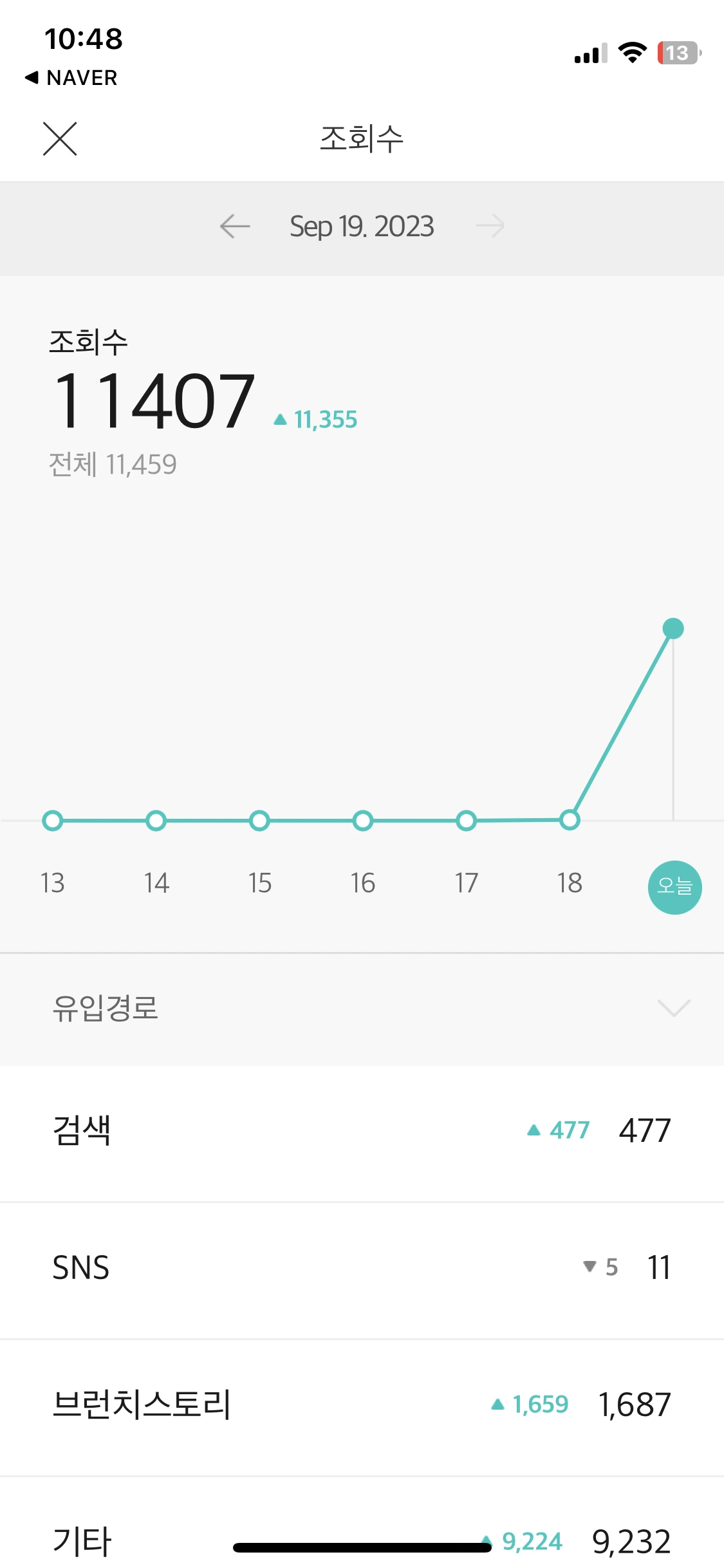Expand the 유입경로 section chevron

pyautogui.click(x=674, y=1008)
